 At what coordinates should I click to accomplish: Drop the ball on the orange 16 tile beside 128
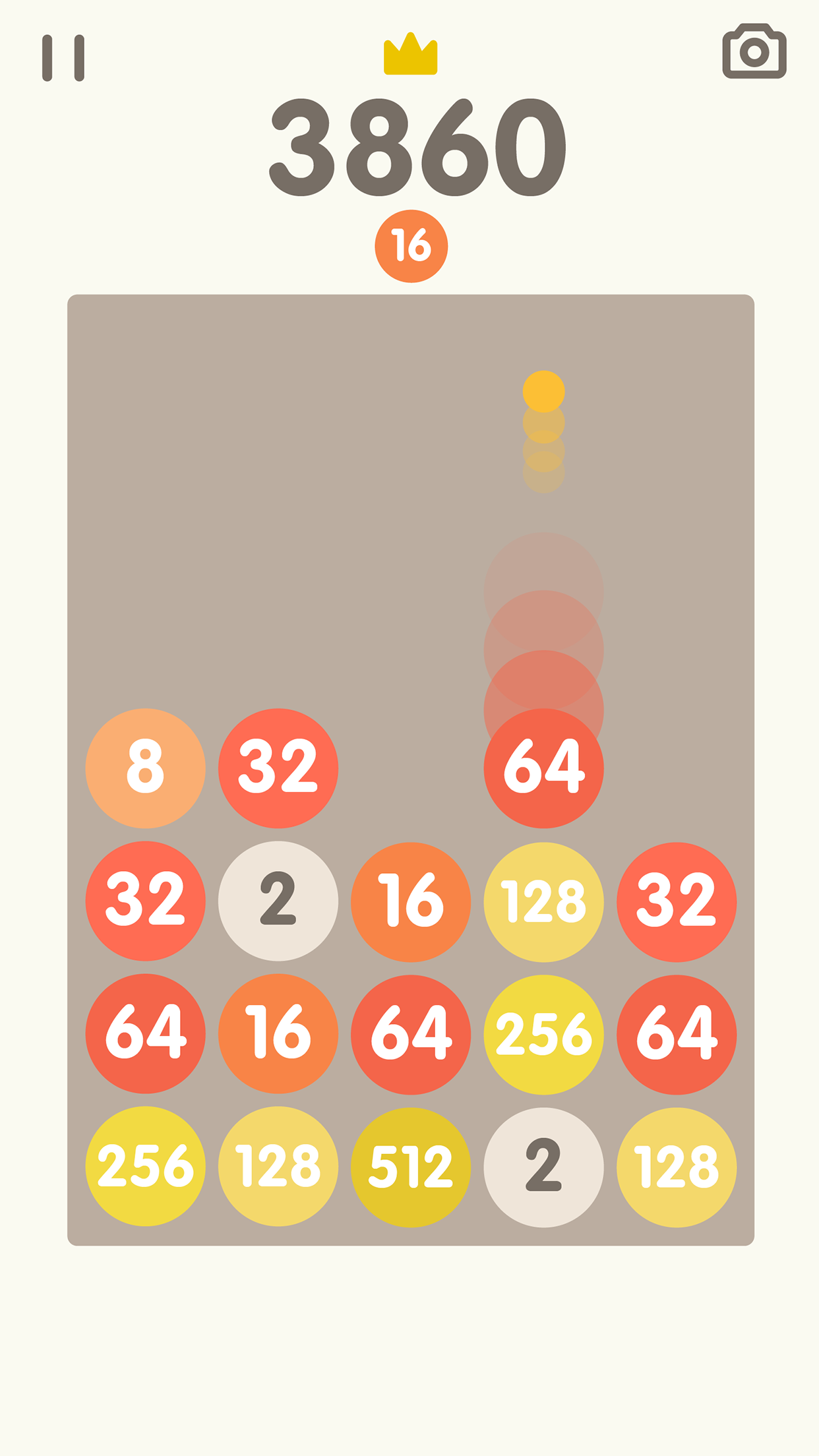coord(410,901)
